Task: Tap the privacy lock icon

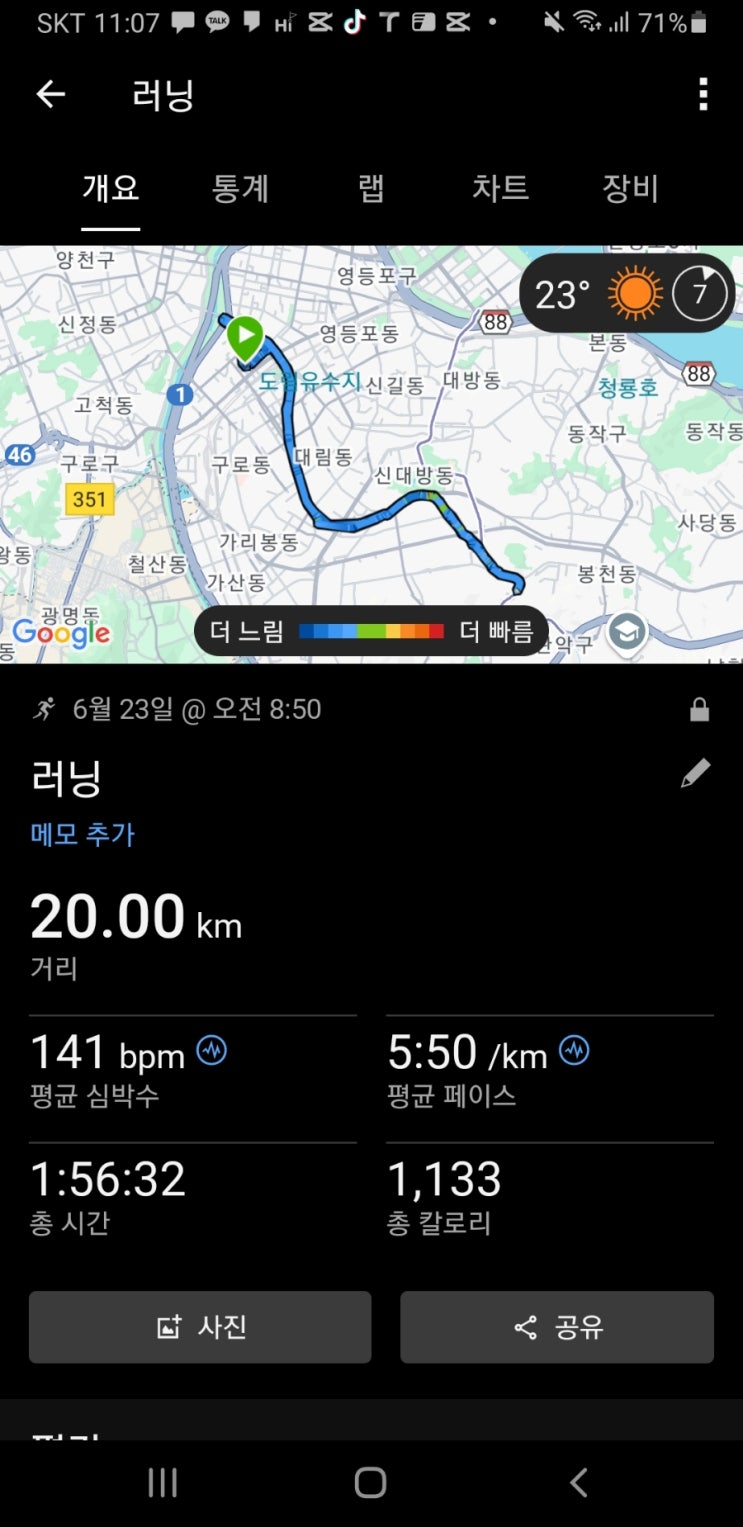Action: [699, 710]
